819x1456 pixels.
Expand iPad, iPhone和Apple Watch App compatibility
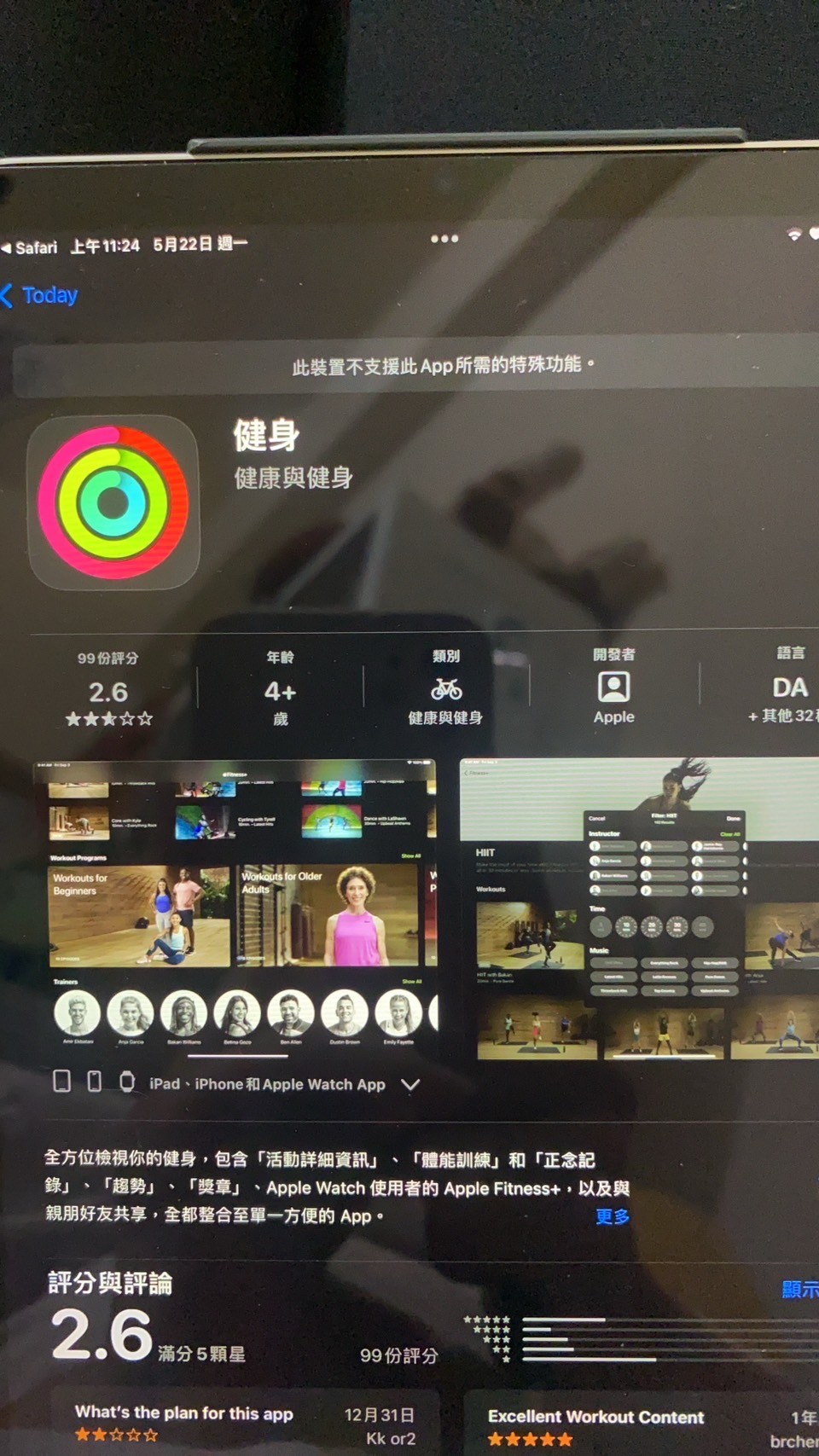(x=409, y=1085)
